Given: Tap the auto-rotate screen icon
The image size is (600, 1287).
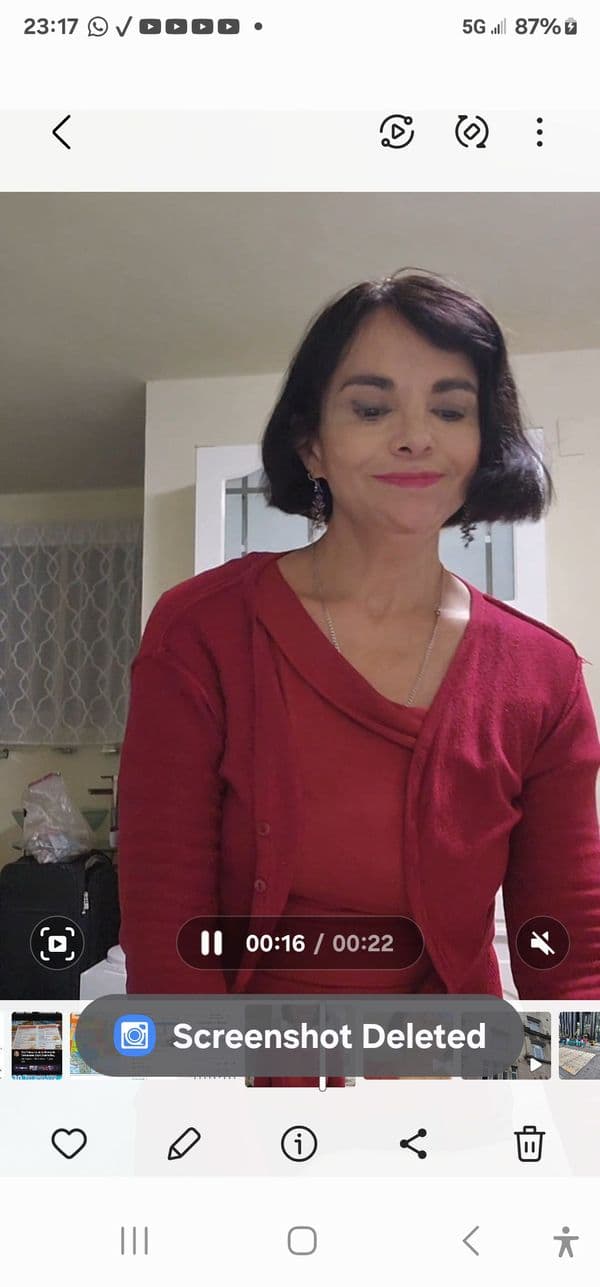Looking at the screenshot, I should (x=471, y=132).
